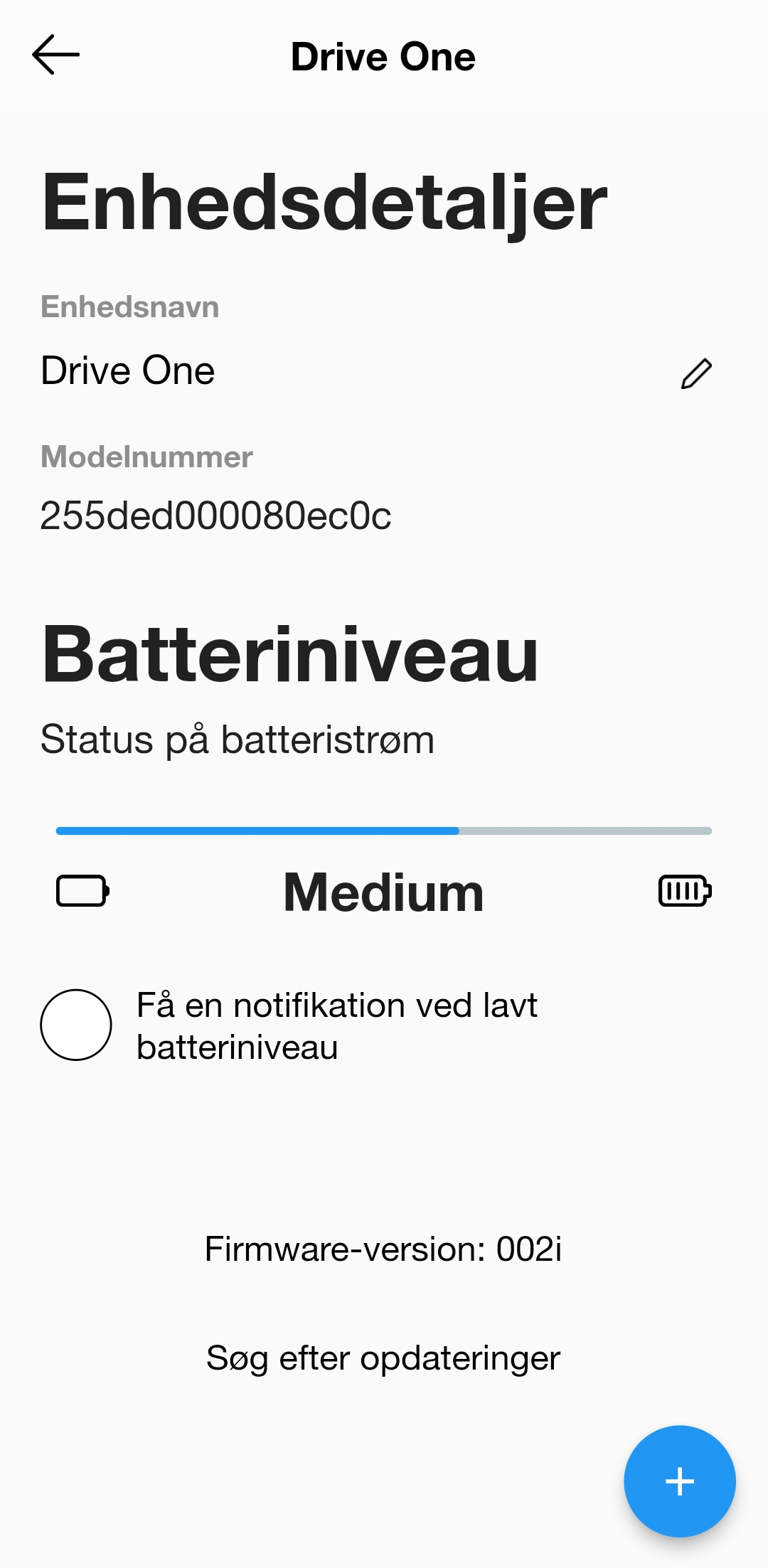Tap Søg efter opdateringer
This screenshot has height=1568, width=768.
click(383, 1358)
